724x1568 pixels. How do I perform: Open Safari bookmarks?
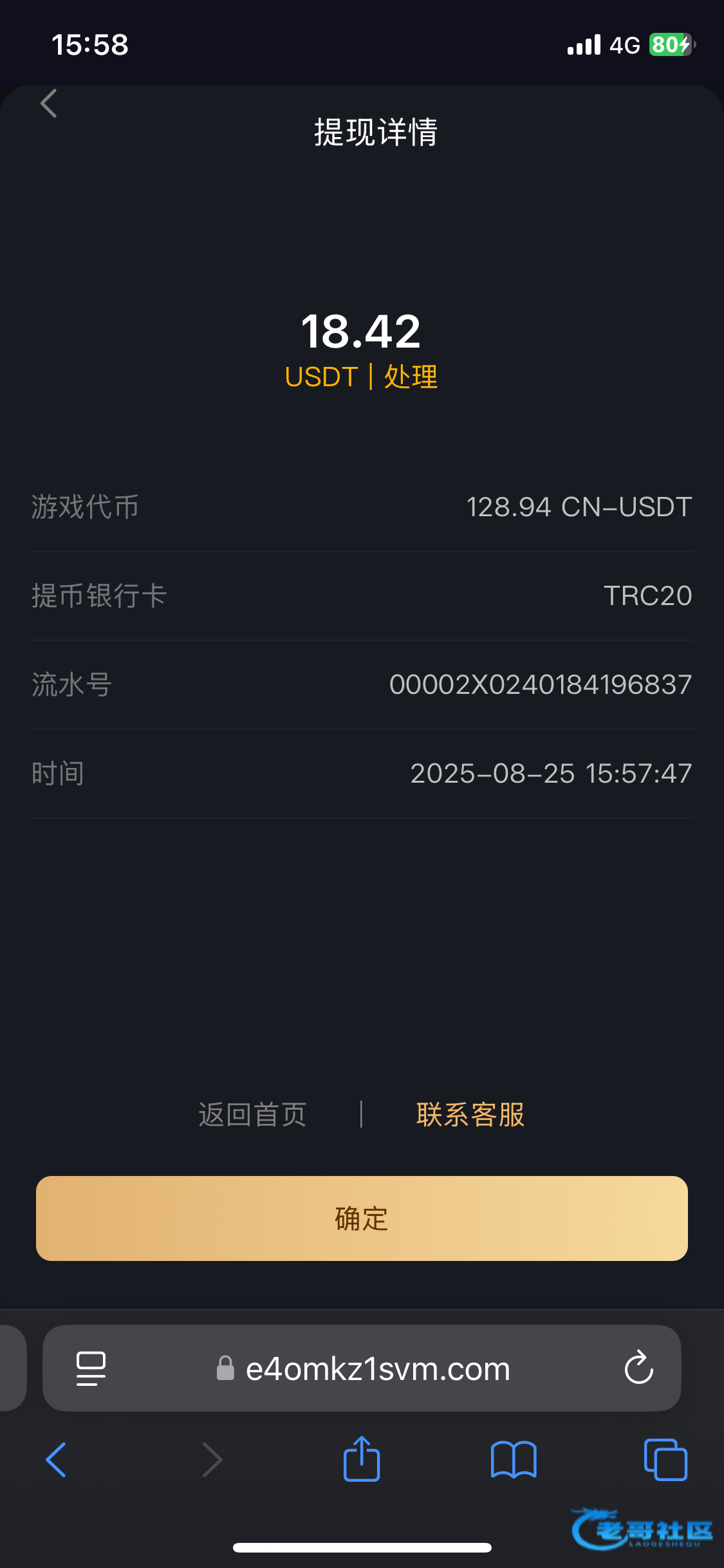click(x=513, y=1459)
